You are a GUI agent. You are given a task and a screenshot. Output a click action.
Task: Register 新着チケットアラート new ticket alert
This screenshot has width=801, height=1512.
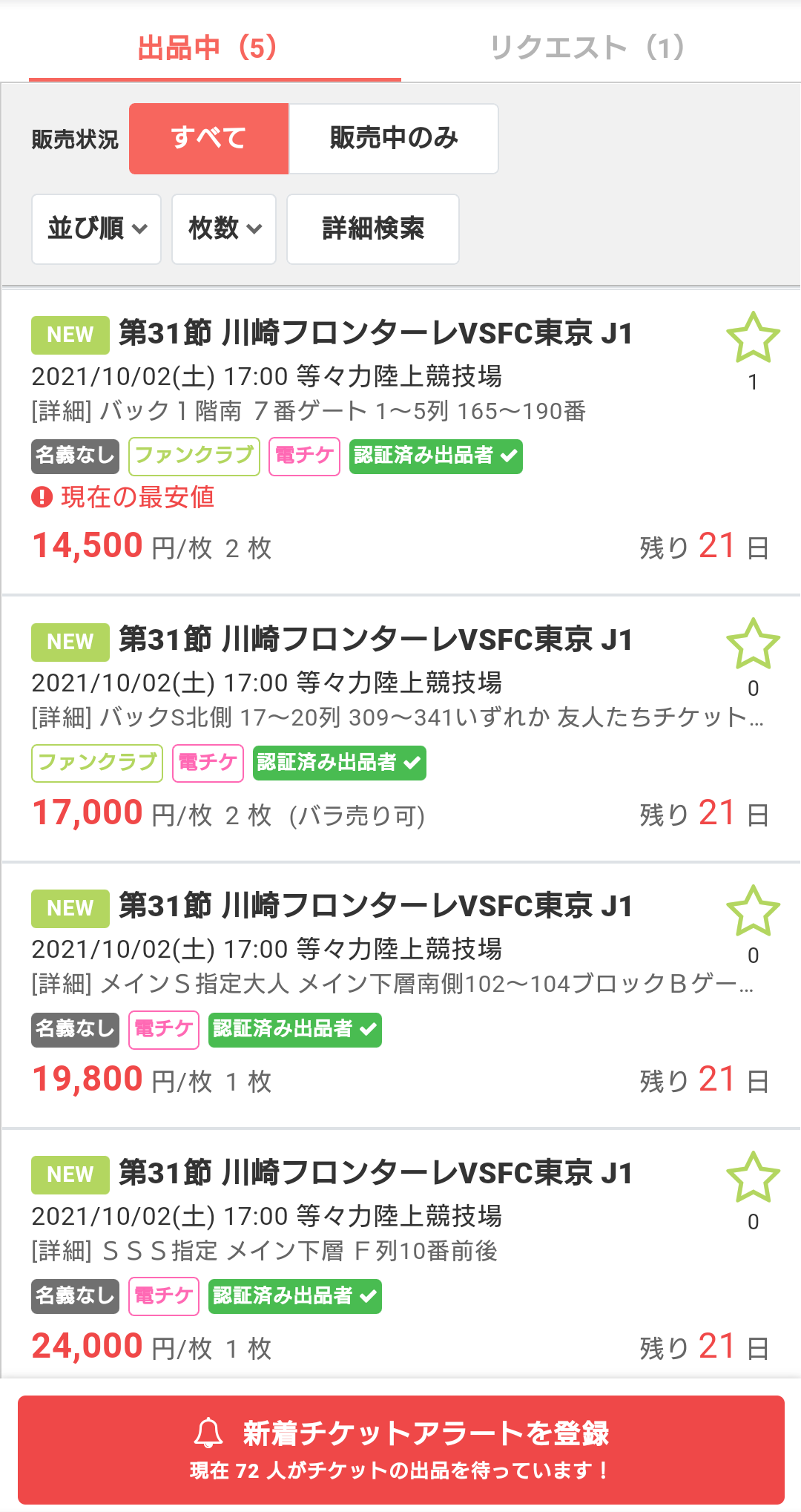point(401,1450)
